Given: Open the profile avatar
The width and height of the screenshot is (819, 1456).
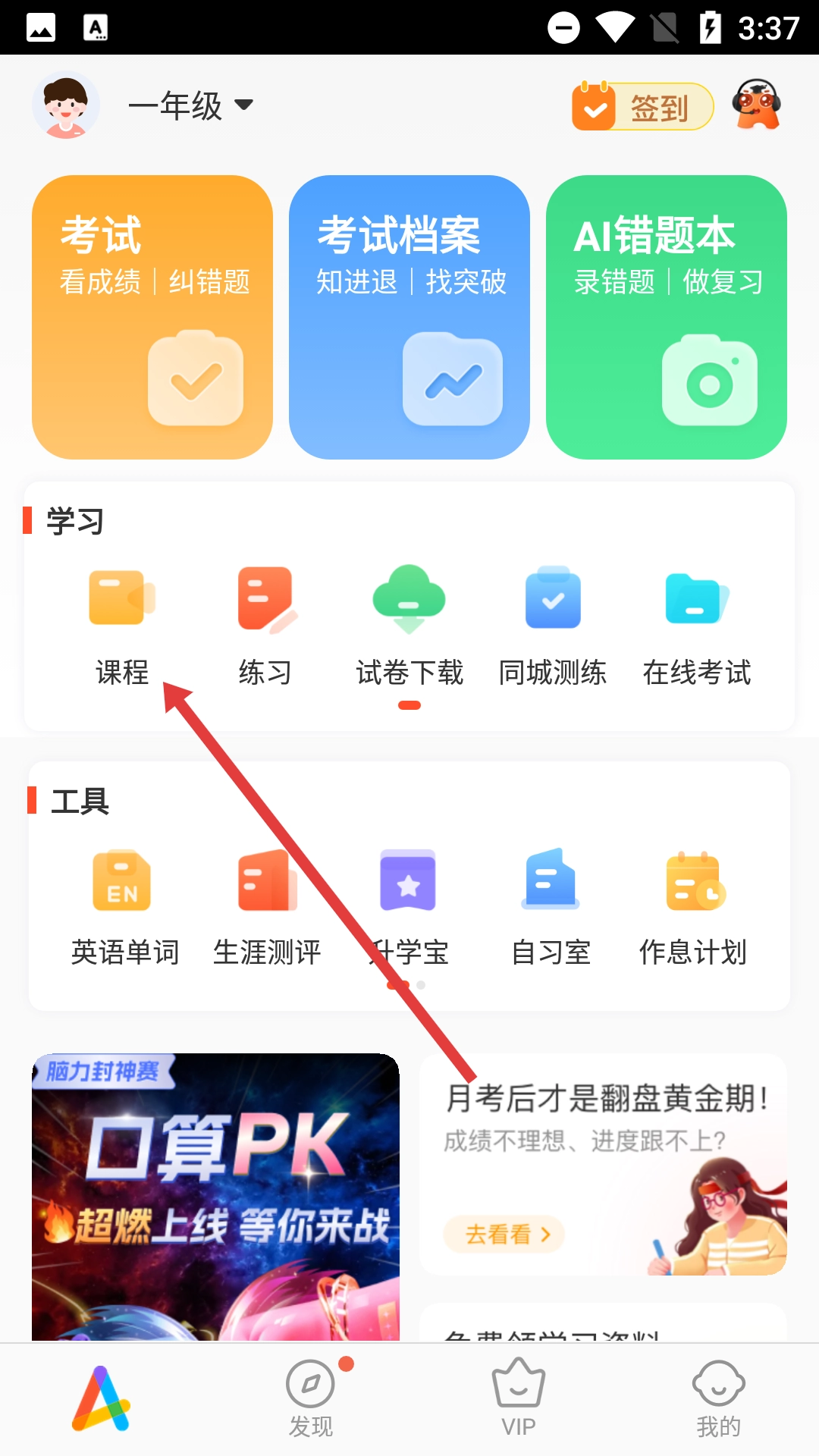Looking at the screenshot, I should (x=66, y=105).
